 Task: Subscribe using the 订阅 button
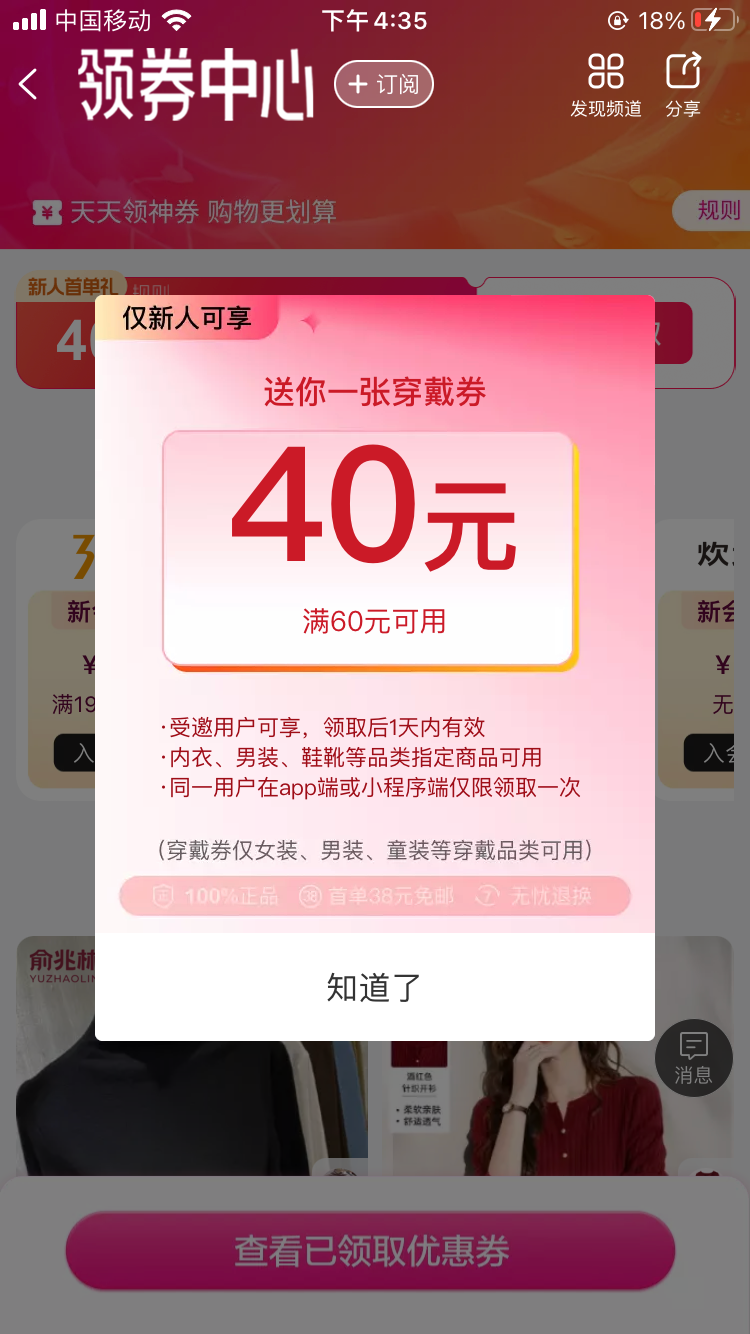[x=384, y=85]
